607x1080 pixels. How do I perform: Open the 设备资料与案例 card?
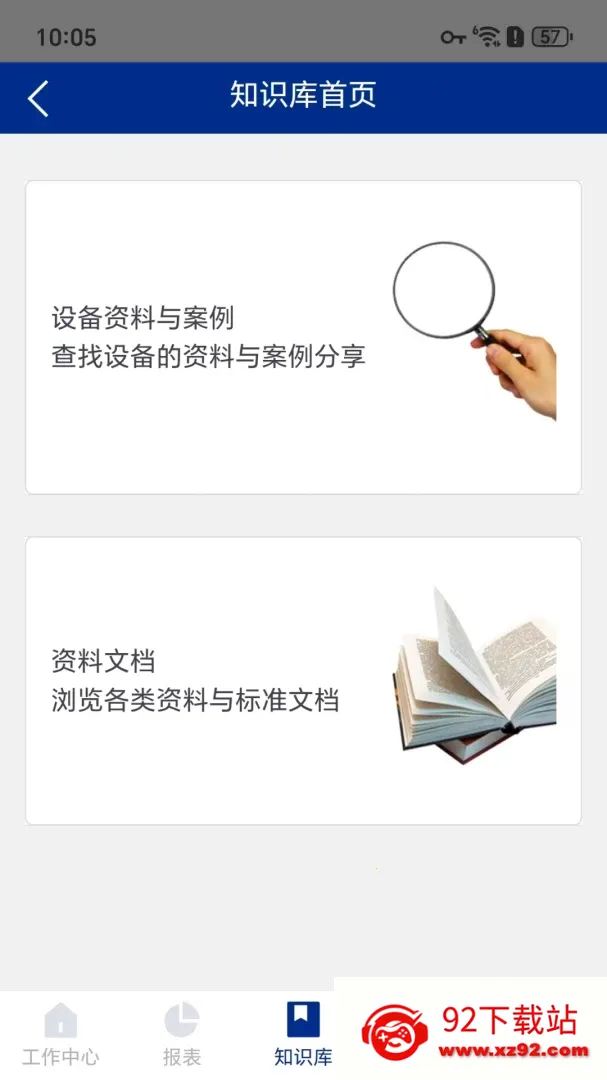point(303,338)
